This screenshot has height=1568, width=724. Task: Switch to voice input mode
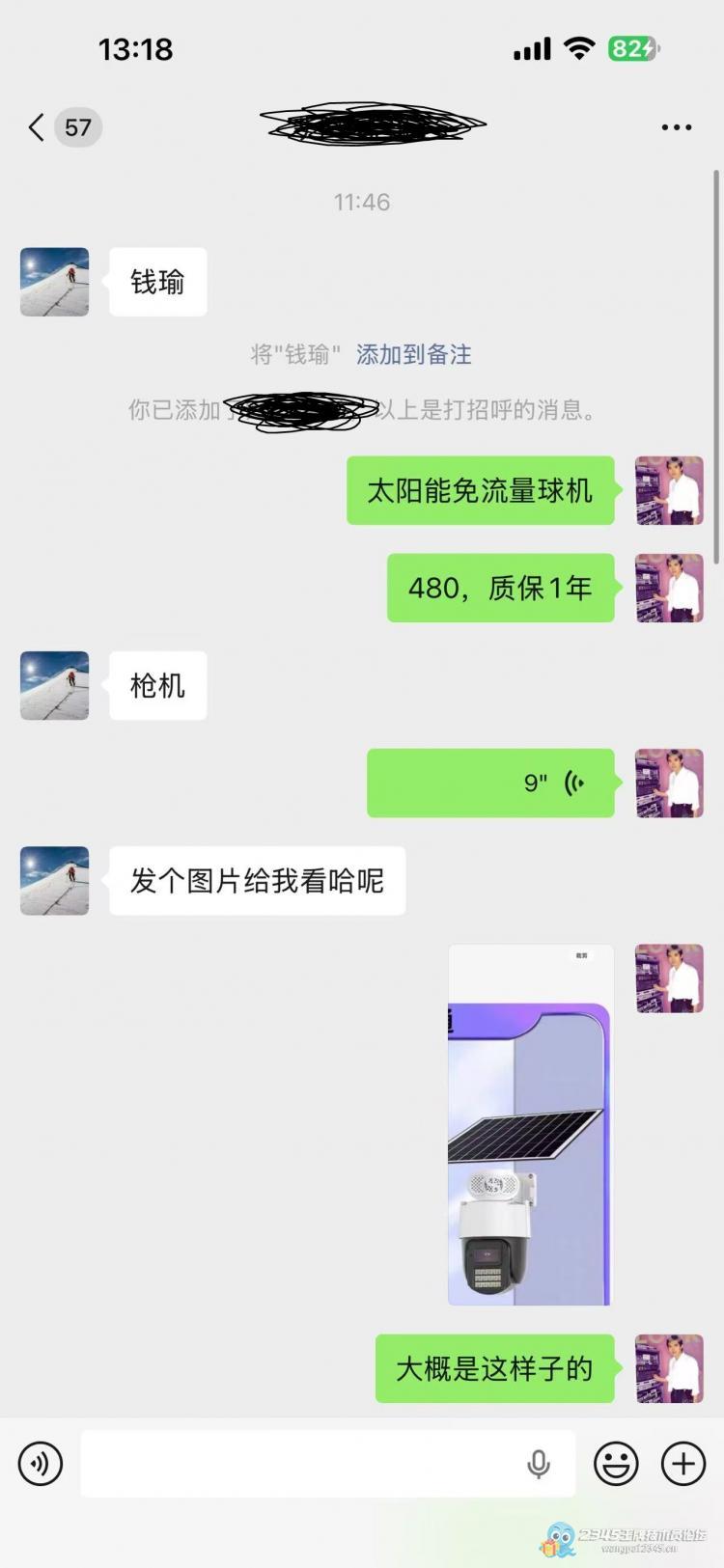coord(41,1463)
